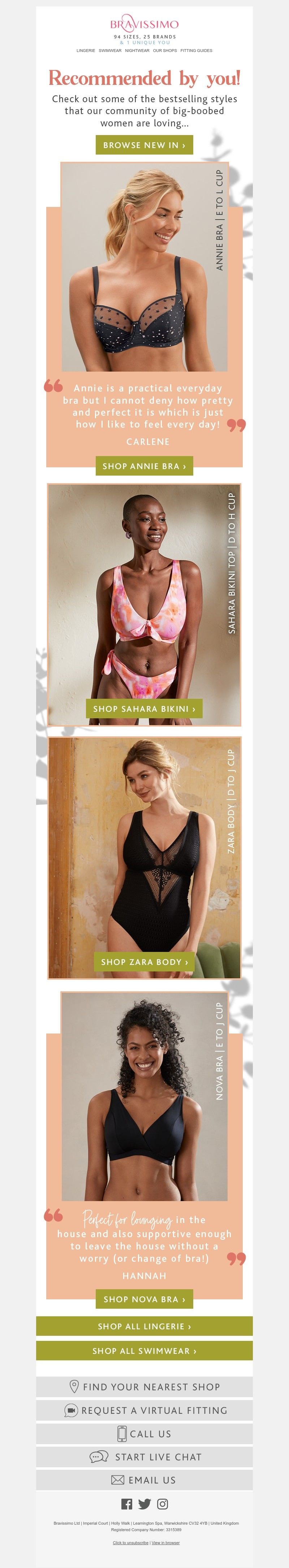Go to the Swimwear section

click(110, 51)
